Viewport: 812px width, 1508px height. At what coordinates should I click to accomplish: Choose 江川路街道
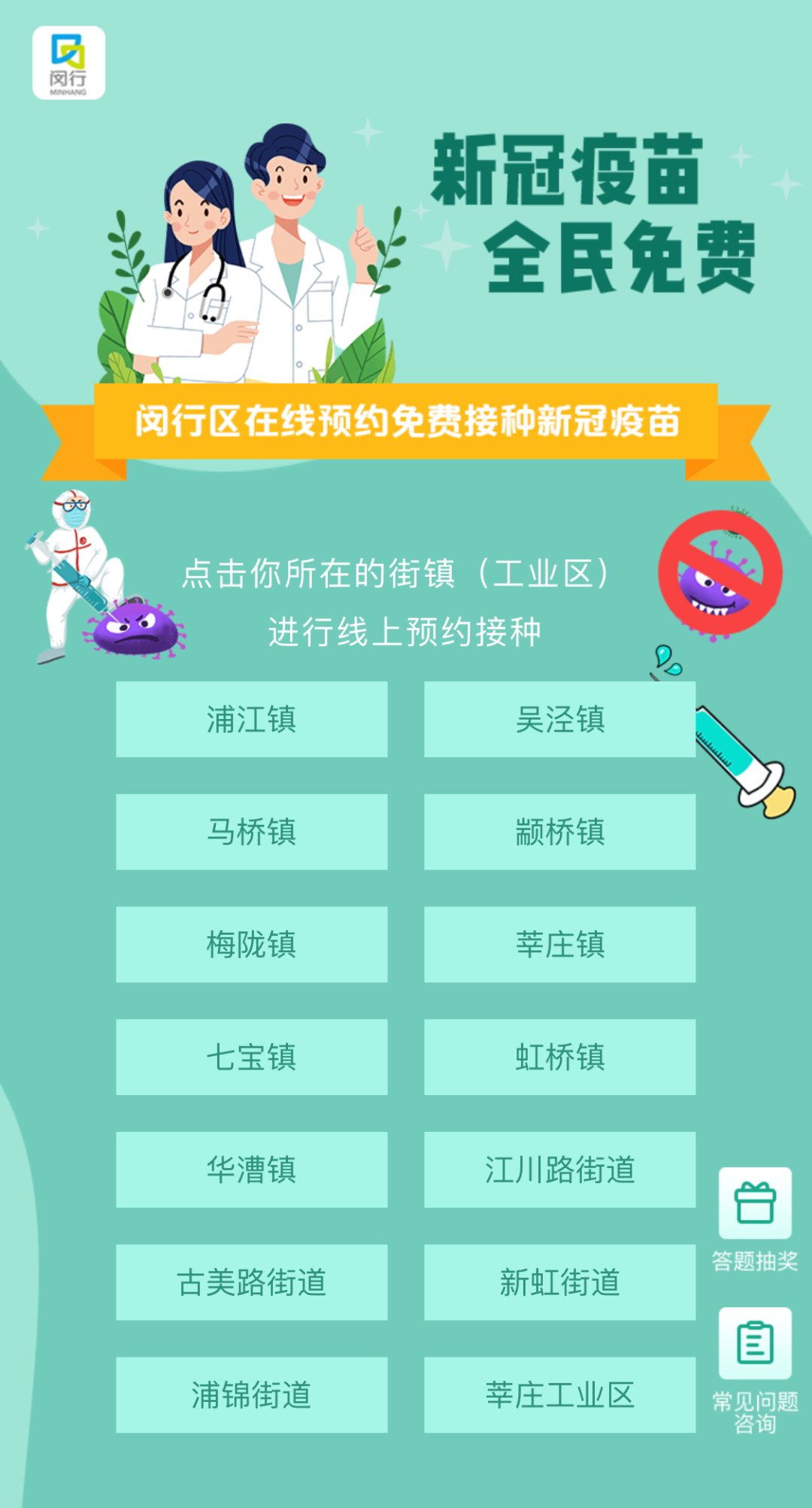[x=560, y=1170]
